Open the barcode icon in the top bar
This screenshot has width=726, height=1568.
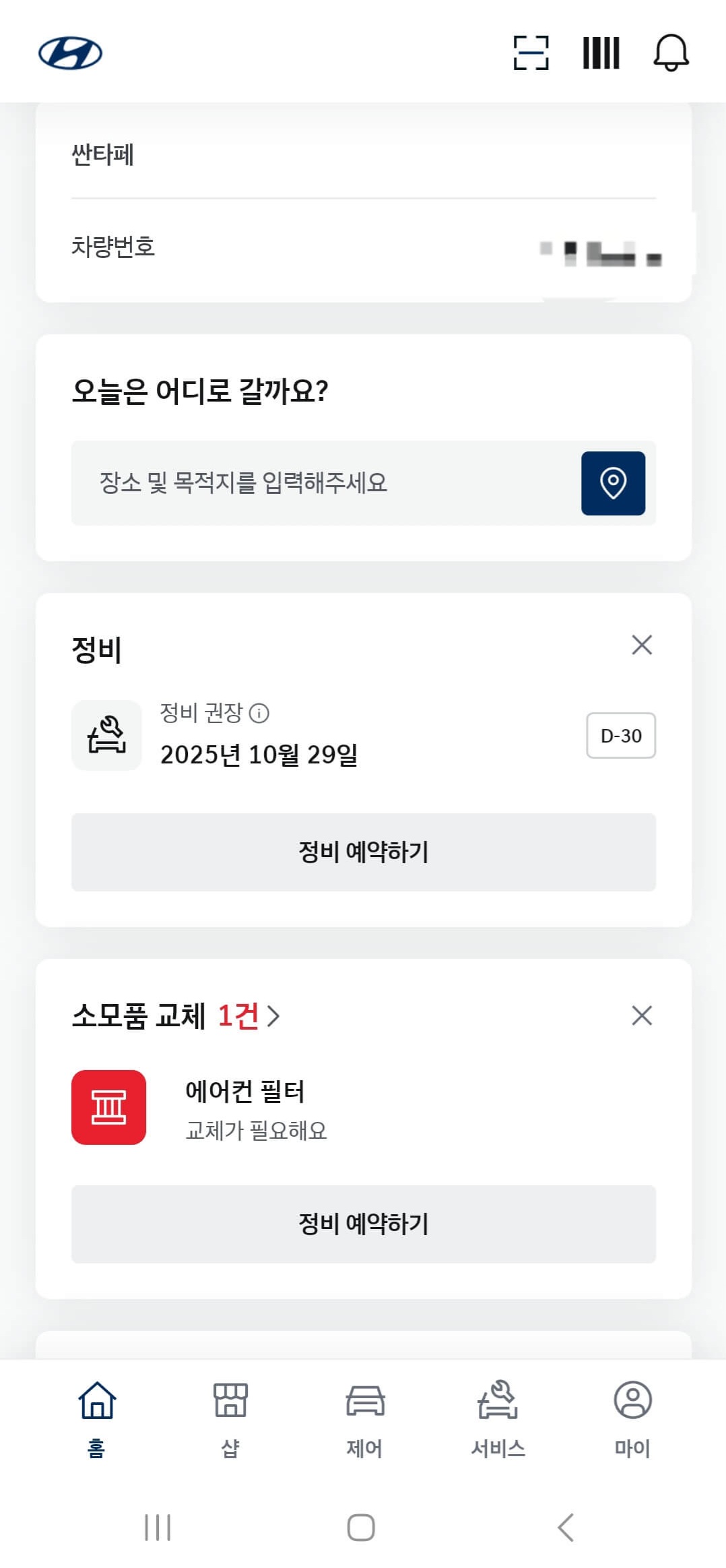coord(600,53)
